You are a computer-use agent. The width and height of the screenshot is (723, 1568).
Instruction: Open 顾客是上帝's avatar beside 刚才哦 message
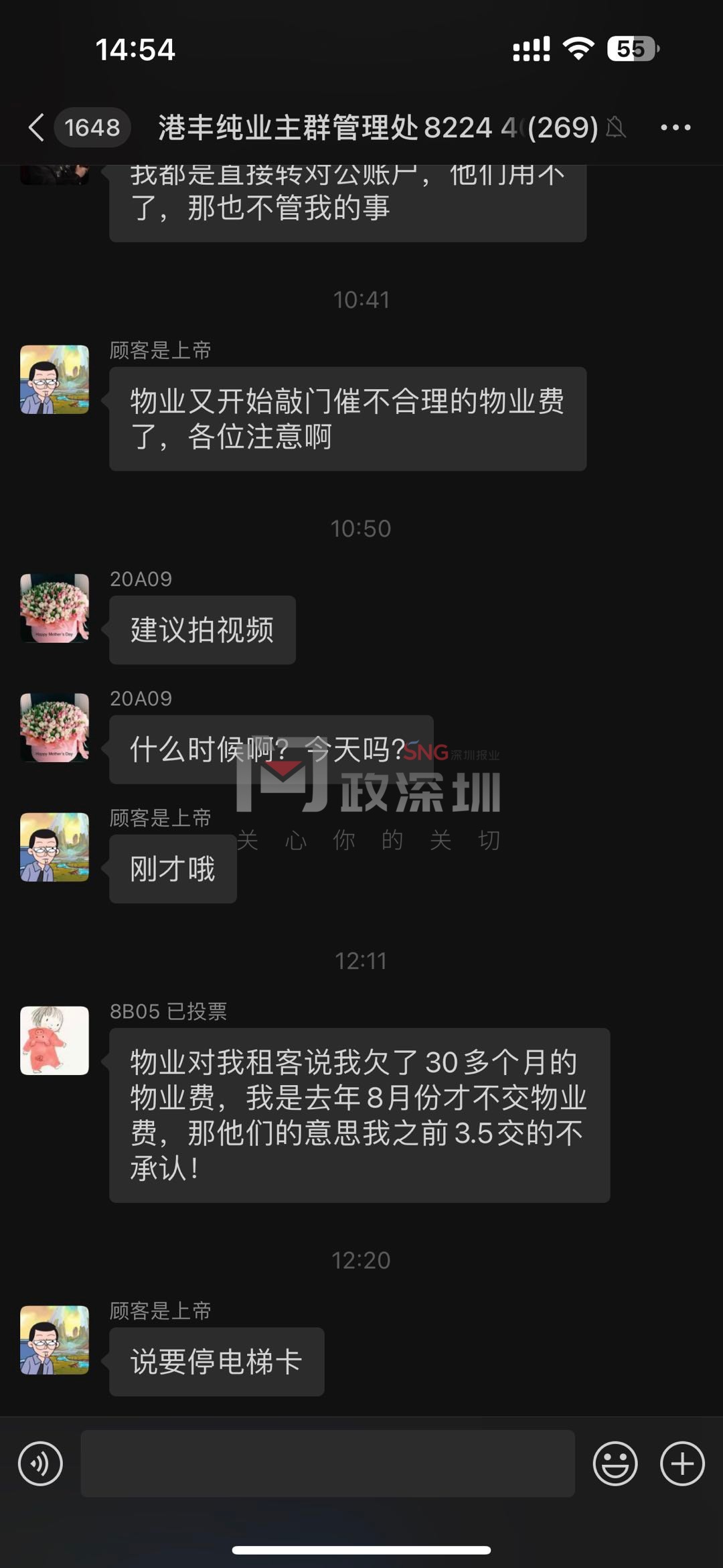point(54,847)
